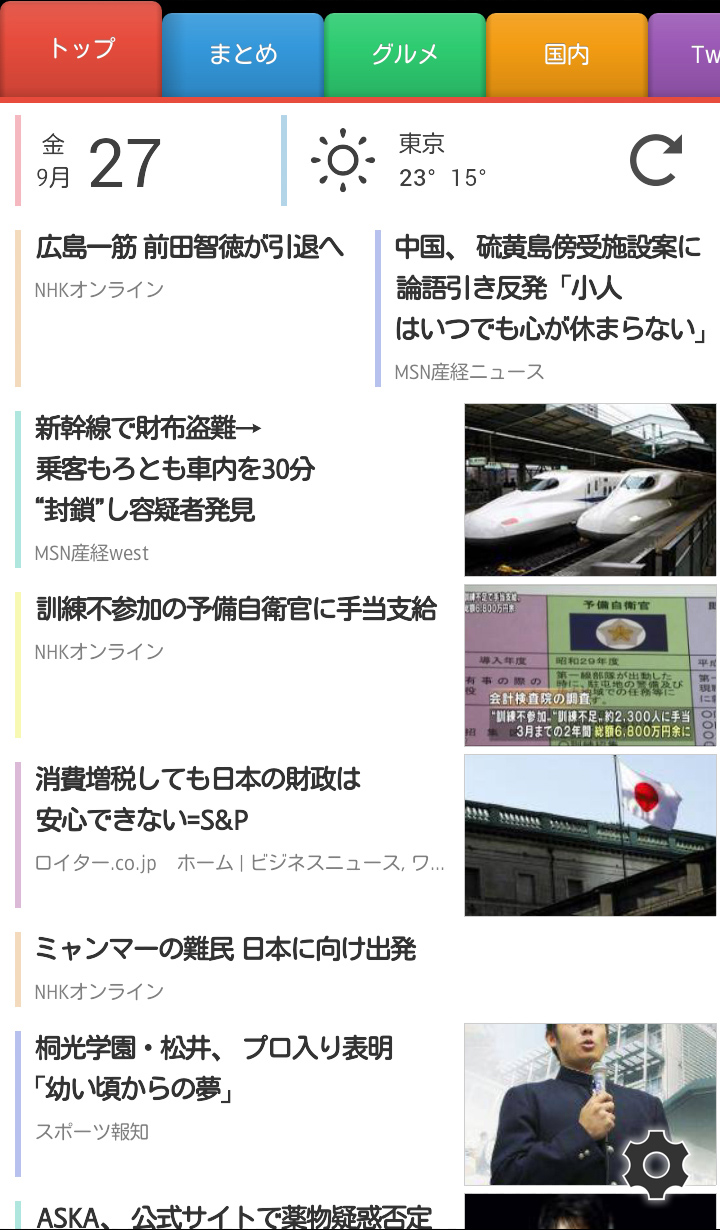The width and height of the screenshot is (720, 1230).
Task: Open the Tokyo weather forecast
Action: 400,160
